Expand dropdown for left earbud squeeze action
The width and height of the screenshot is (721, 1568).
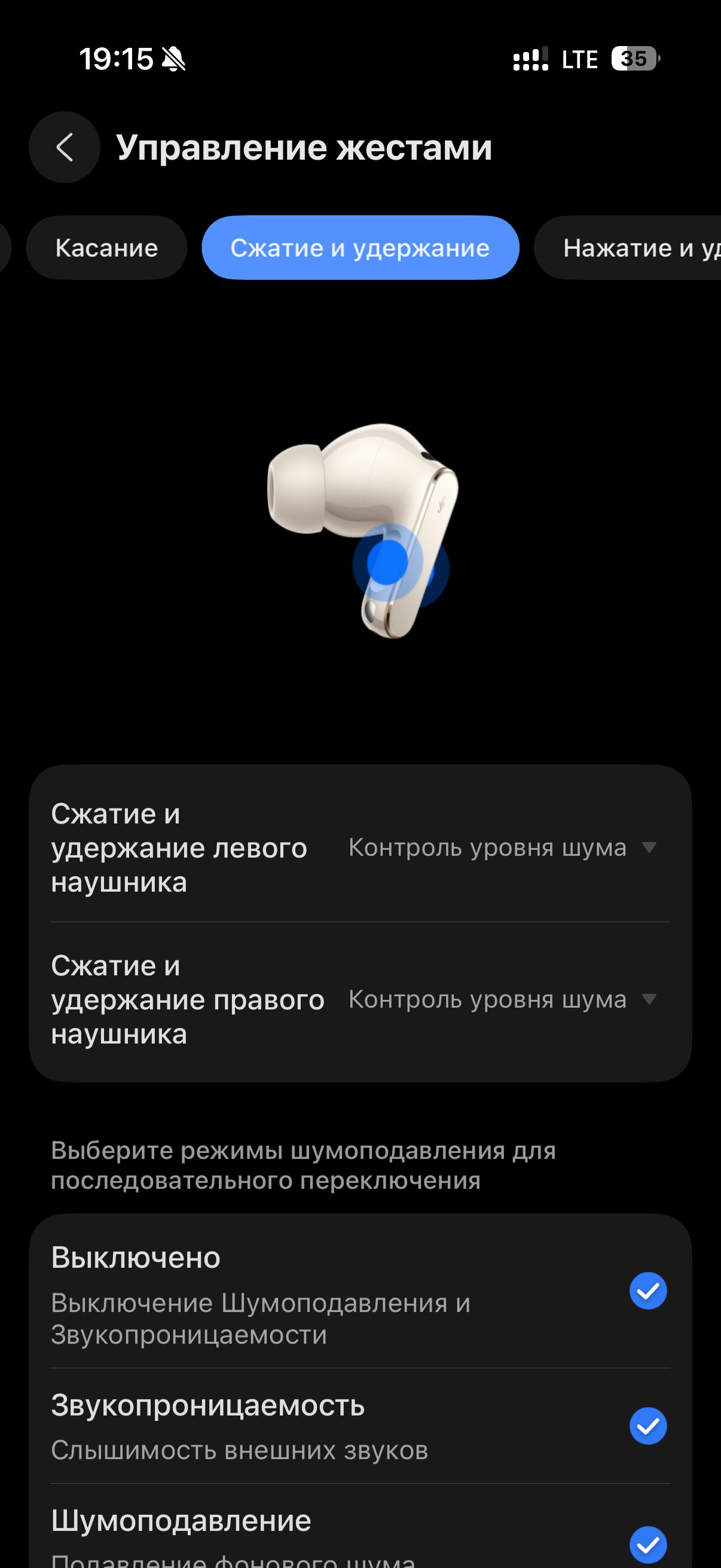point(502,847)
